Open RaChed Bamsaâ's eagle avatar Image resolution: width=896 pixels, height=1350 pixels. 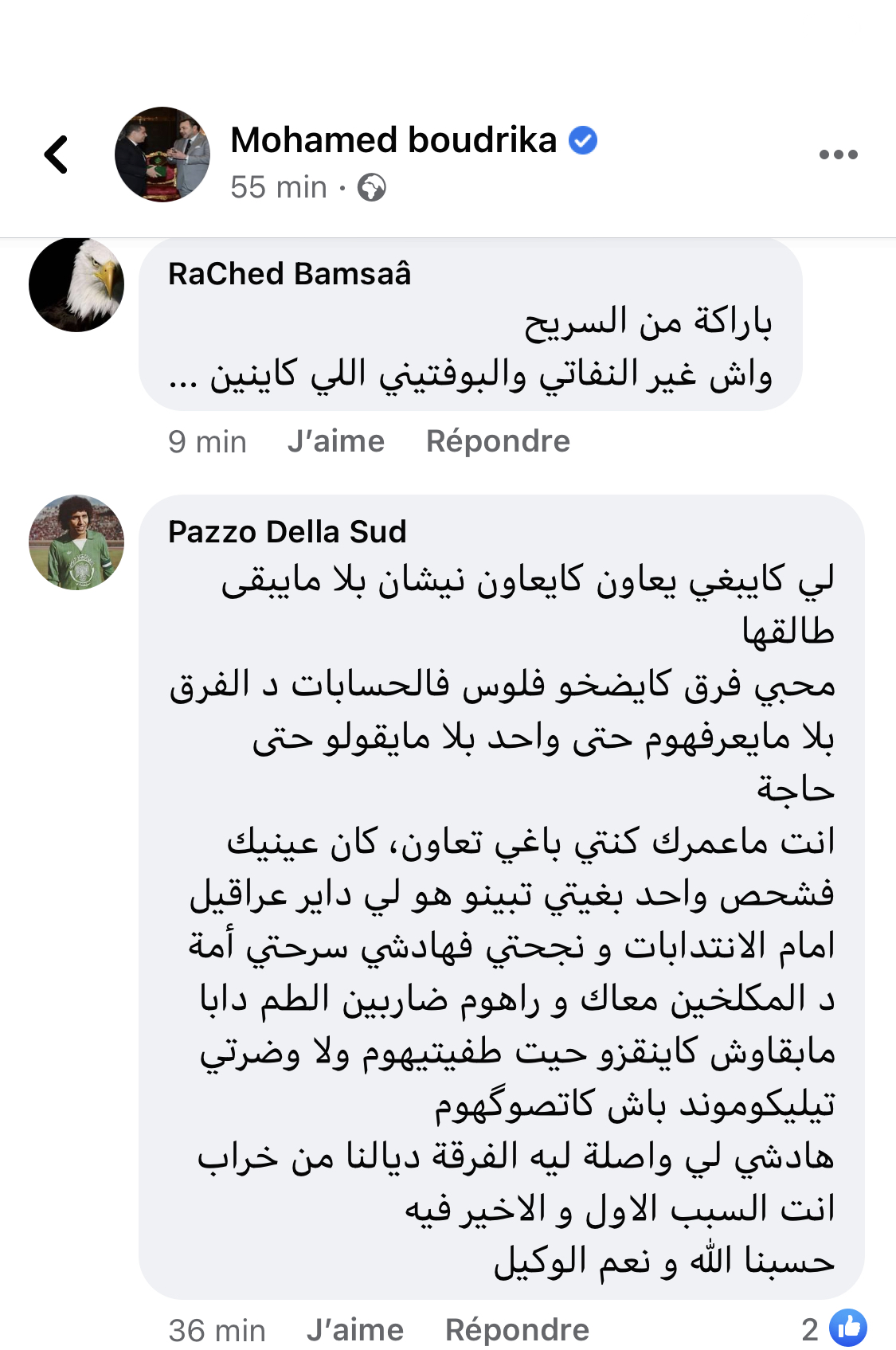coord(76,284)
